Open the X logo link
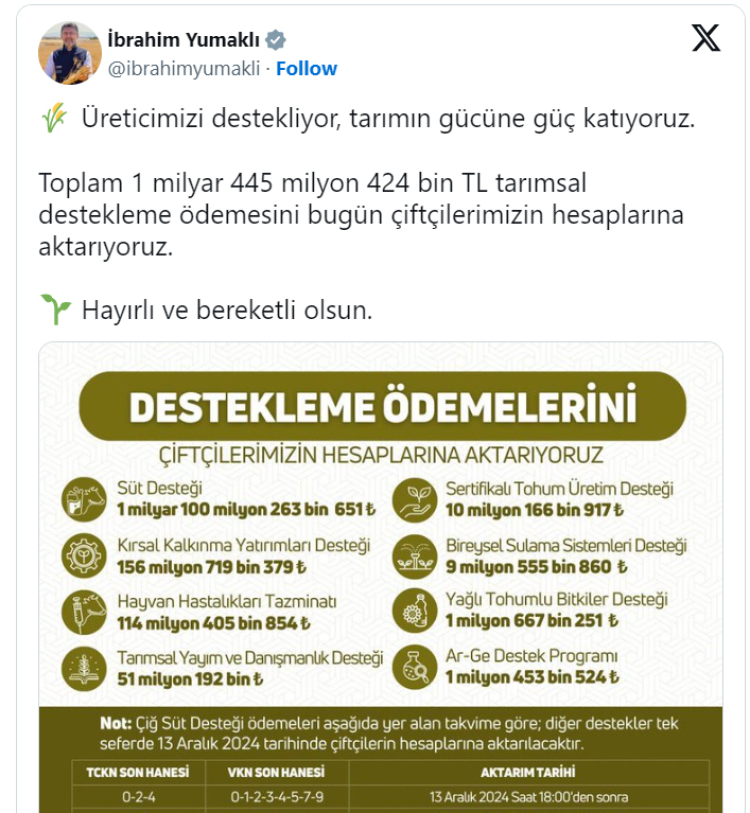The image size is (750, 813). [x=705, y=38]
